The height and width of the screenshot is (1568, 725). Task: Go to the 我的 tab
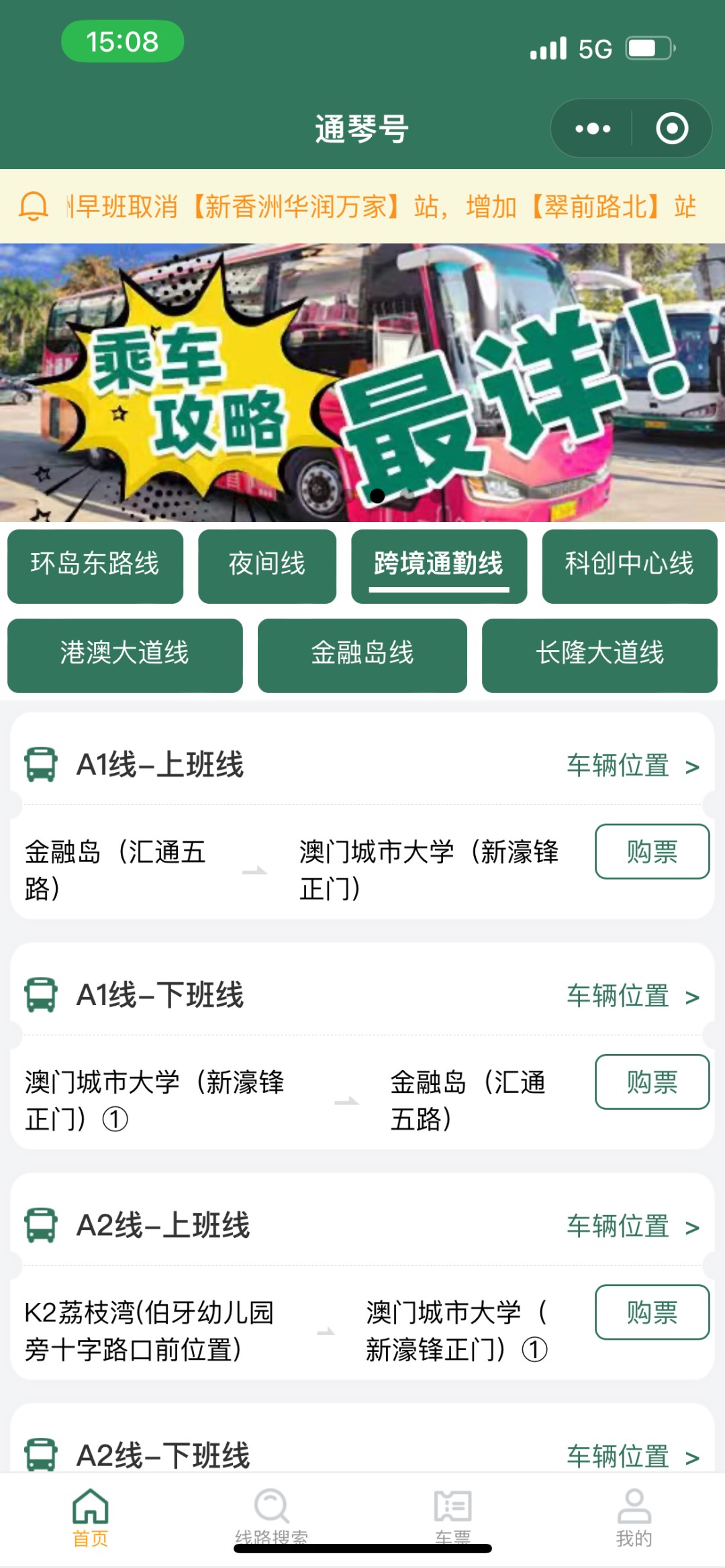634,1515
